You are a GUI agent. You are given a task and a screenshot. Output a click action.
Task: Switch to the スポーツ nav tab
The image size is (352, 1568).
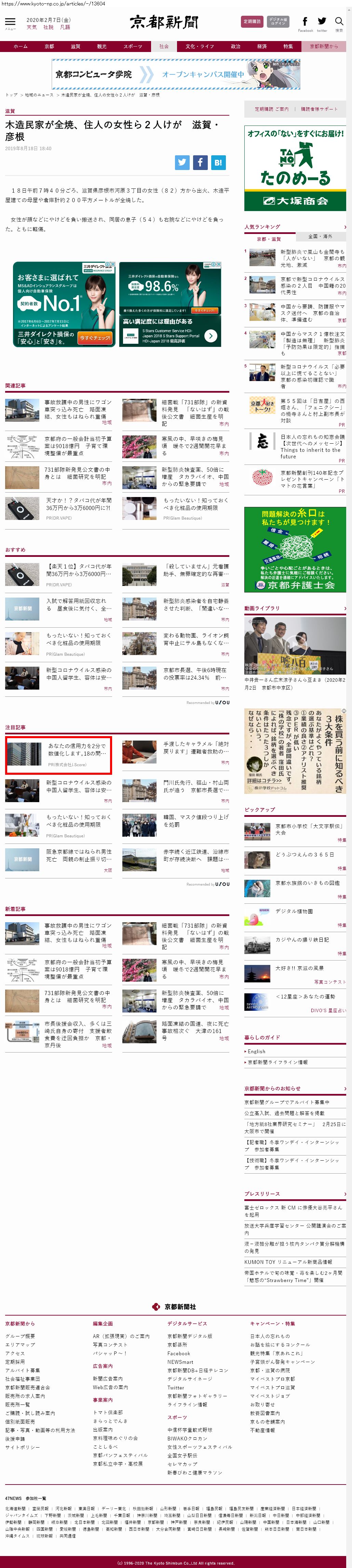[133, 46]
